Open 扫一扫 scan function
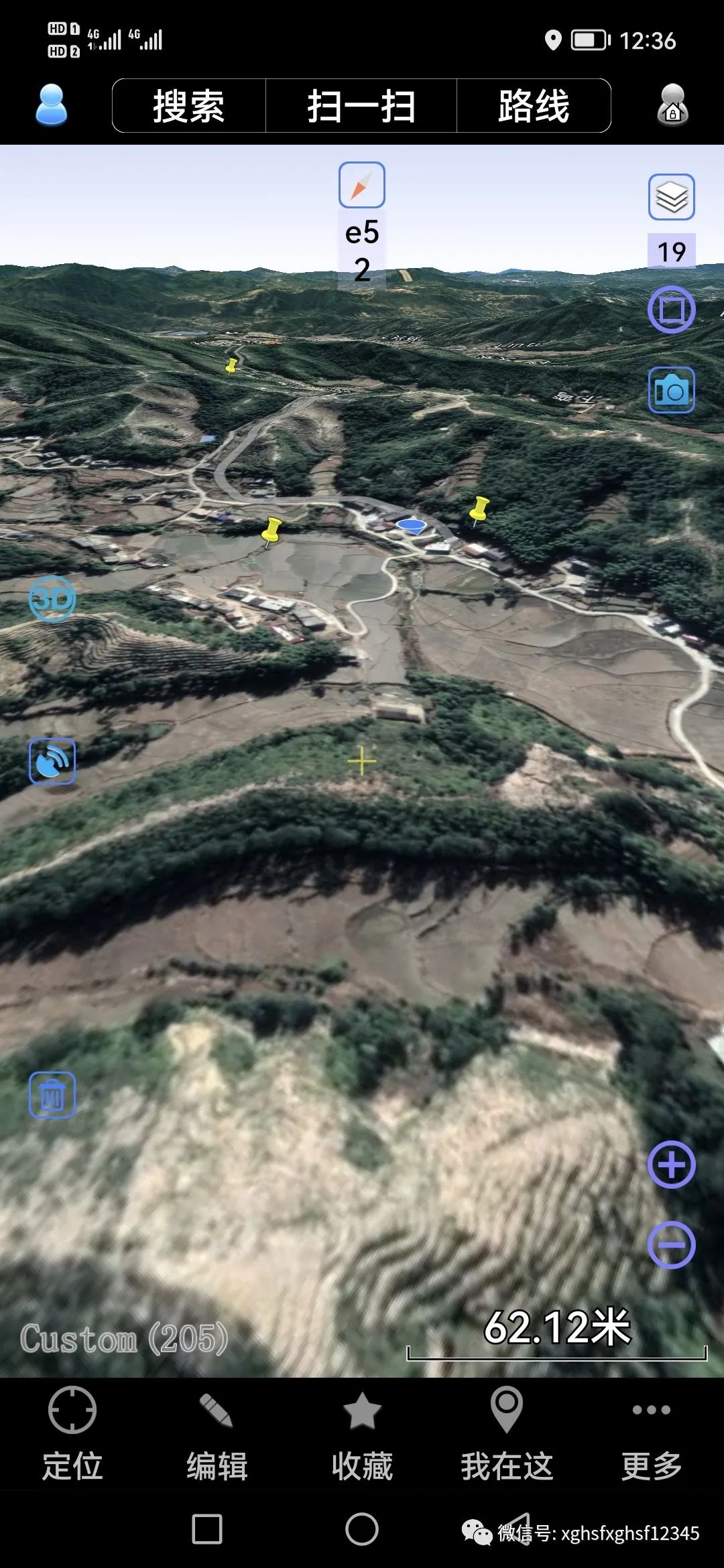This screenshot has width=724, height=1568. (x=361, y=106)
